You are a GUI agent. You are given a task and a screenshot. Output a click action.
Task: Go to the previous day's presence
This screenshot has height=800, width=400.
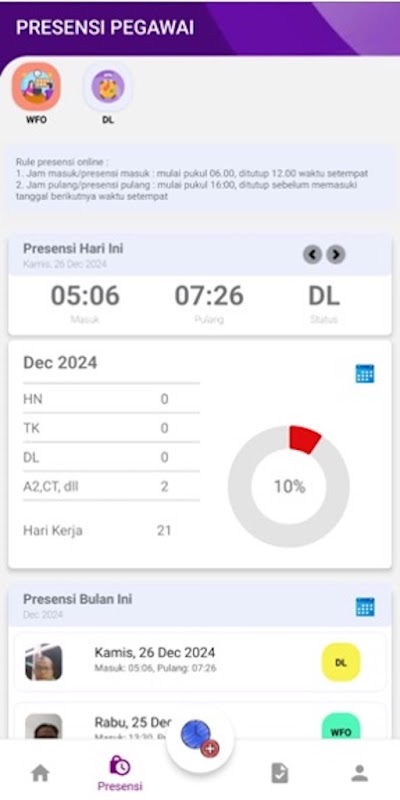click(x=312, y=254)
